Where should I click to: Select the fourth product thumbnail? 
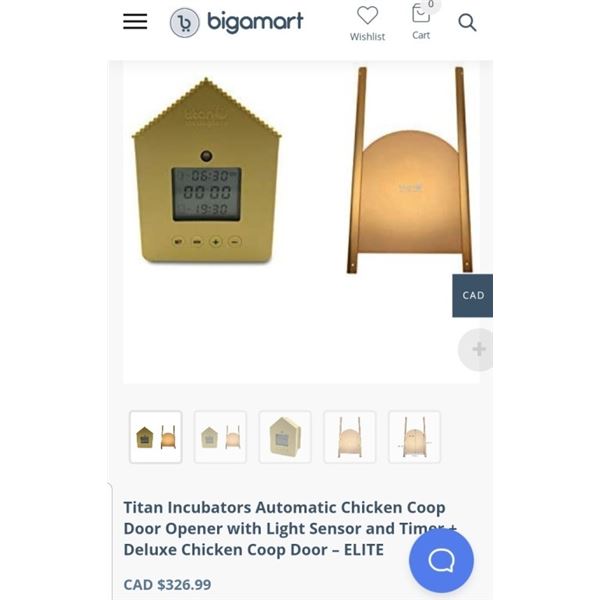coord(350,437)
